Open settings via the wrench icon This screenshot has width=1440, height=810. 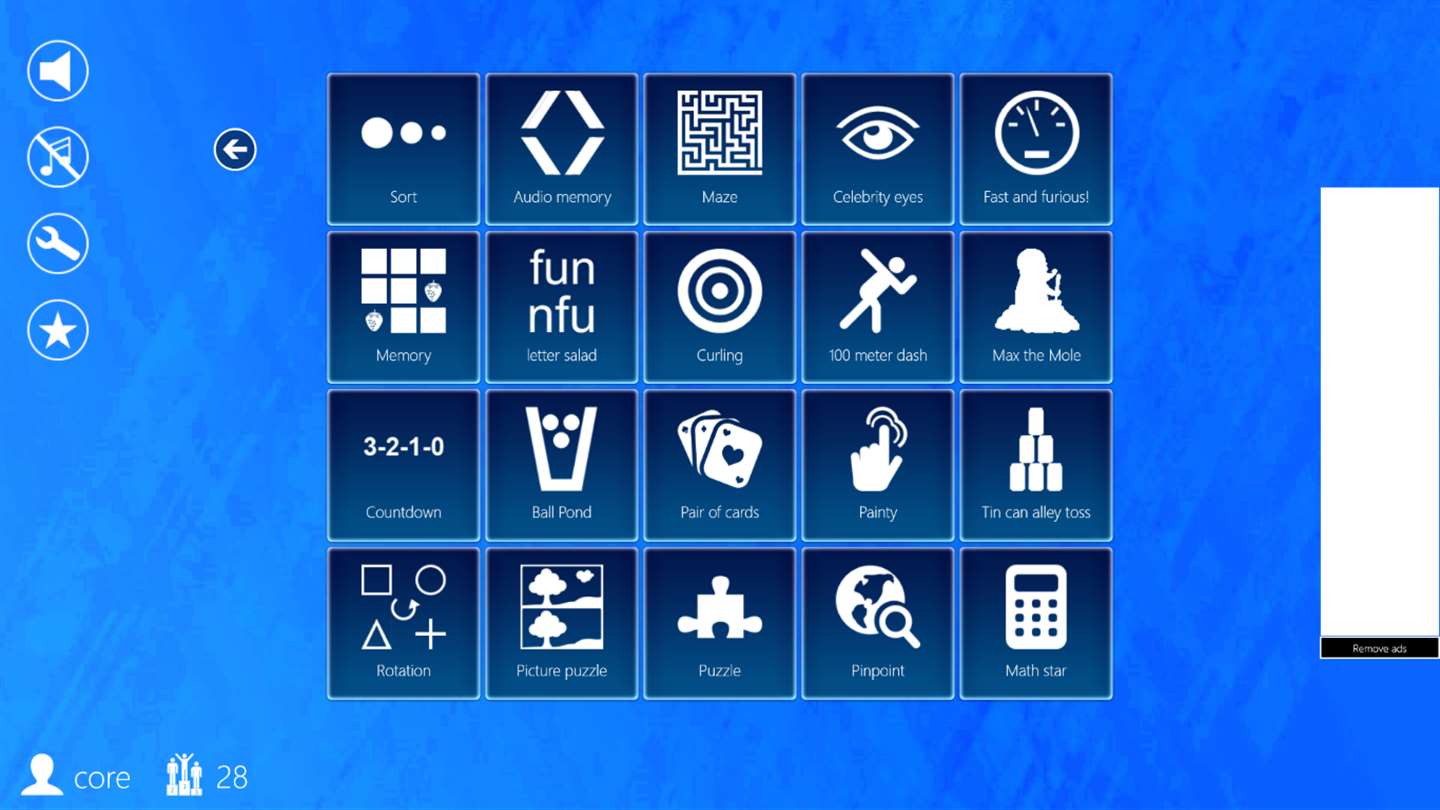pos(58,244)
